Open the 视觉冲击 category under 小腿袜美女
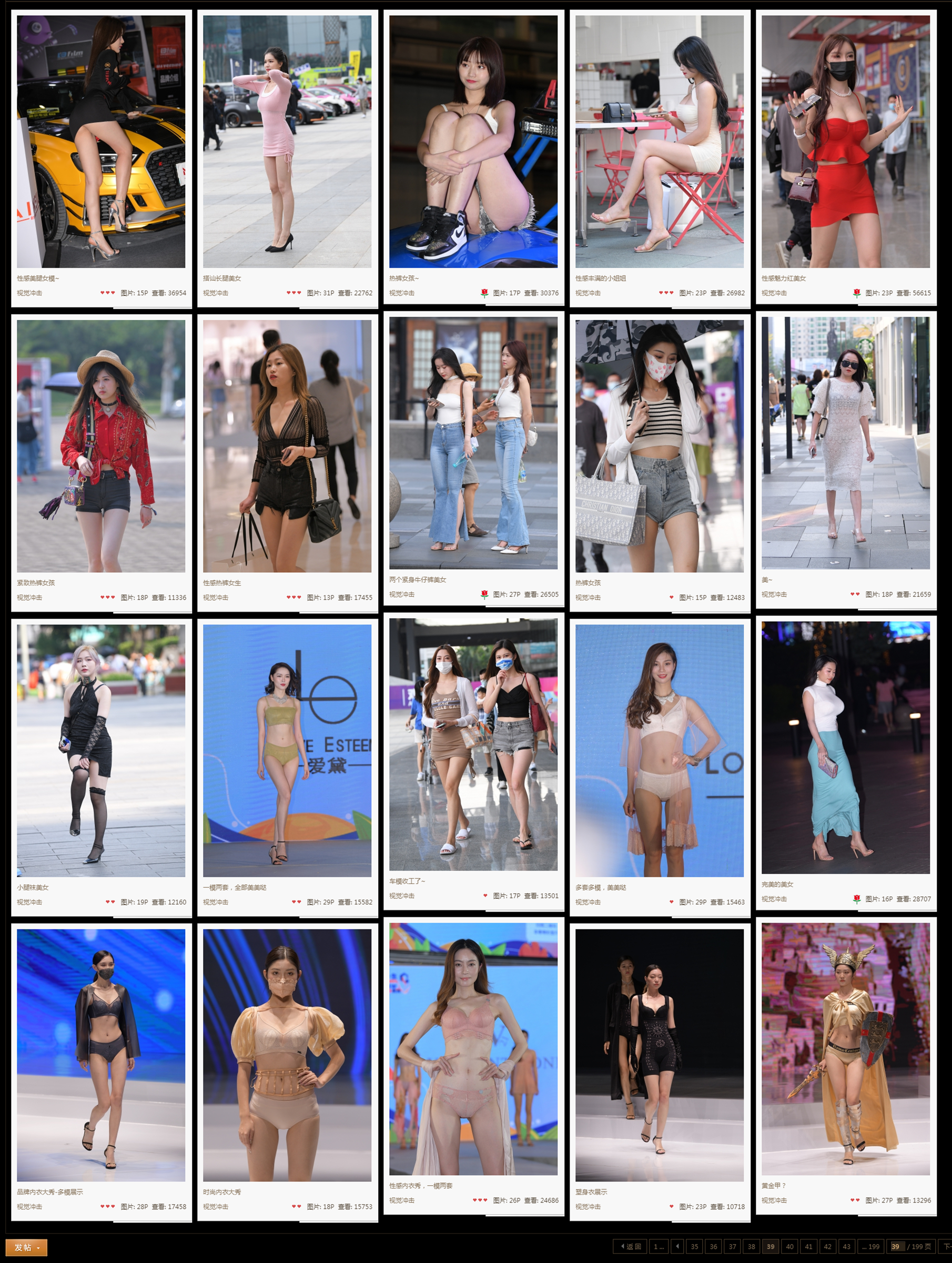952x1263 pixels. (x=29, y=902)
